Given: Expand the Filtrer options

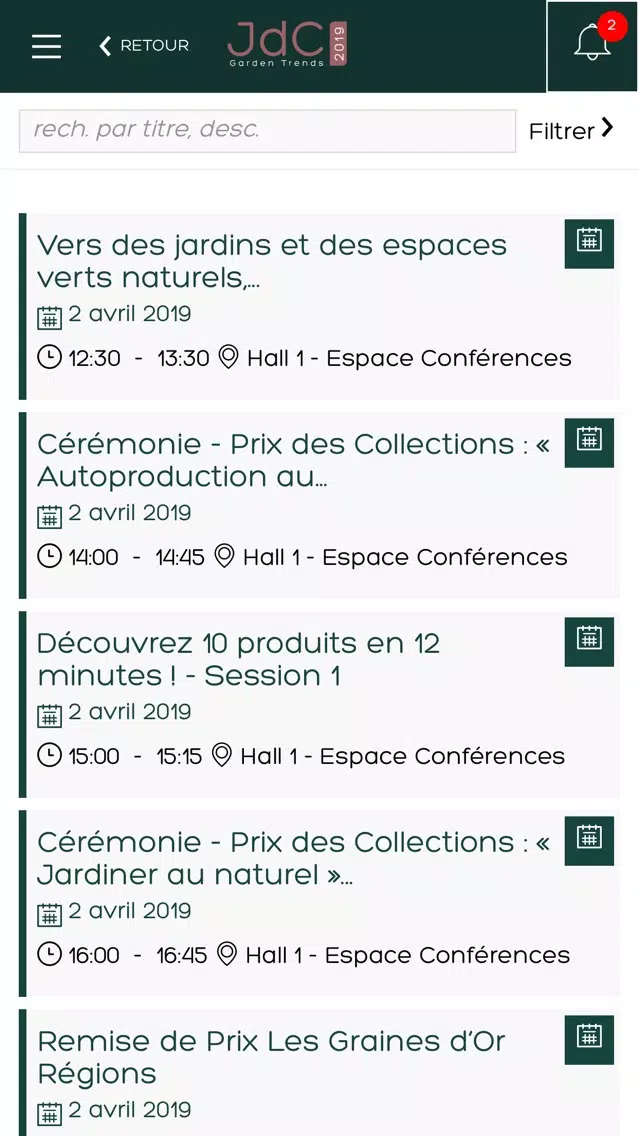Looking at the screenshot, I should 571,130.
